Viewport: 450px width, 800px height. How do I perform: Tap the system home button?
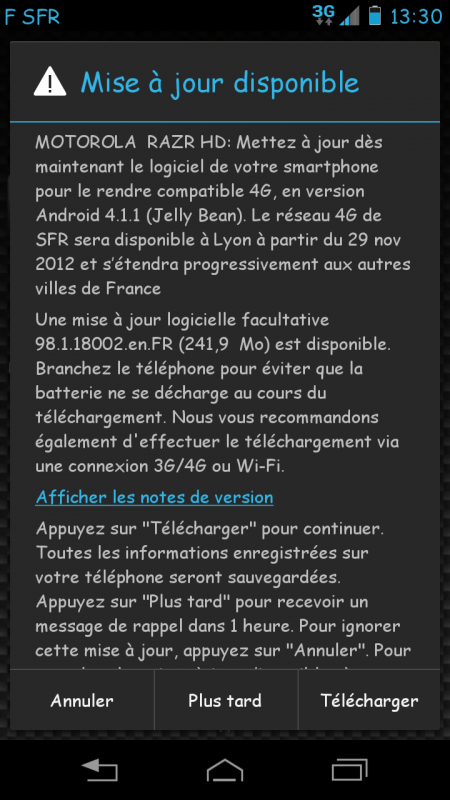225,769
